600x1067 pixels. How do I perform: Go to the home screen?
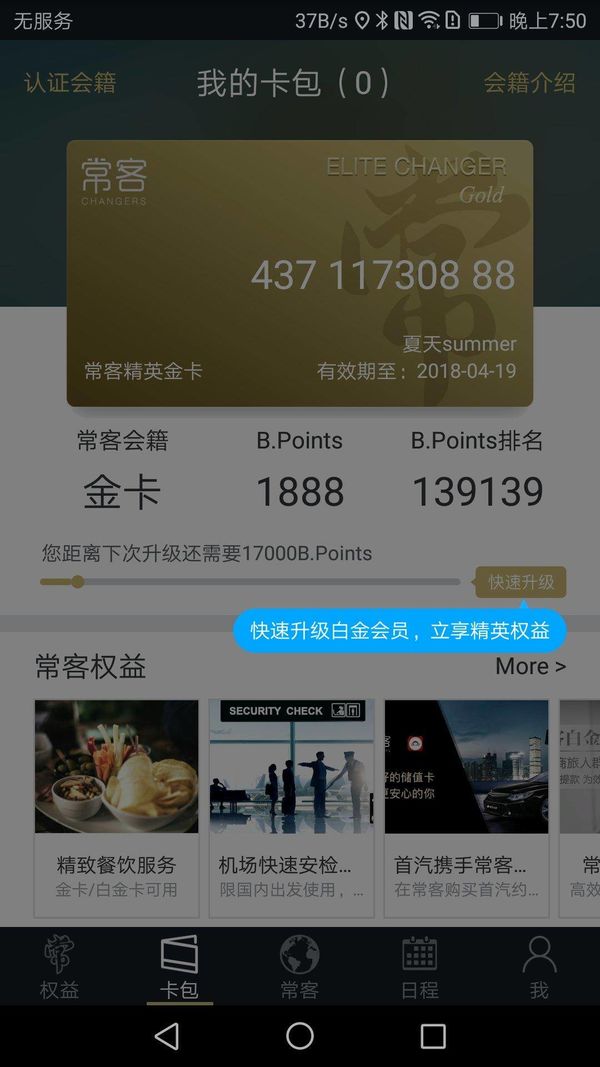[300, 1036]
